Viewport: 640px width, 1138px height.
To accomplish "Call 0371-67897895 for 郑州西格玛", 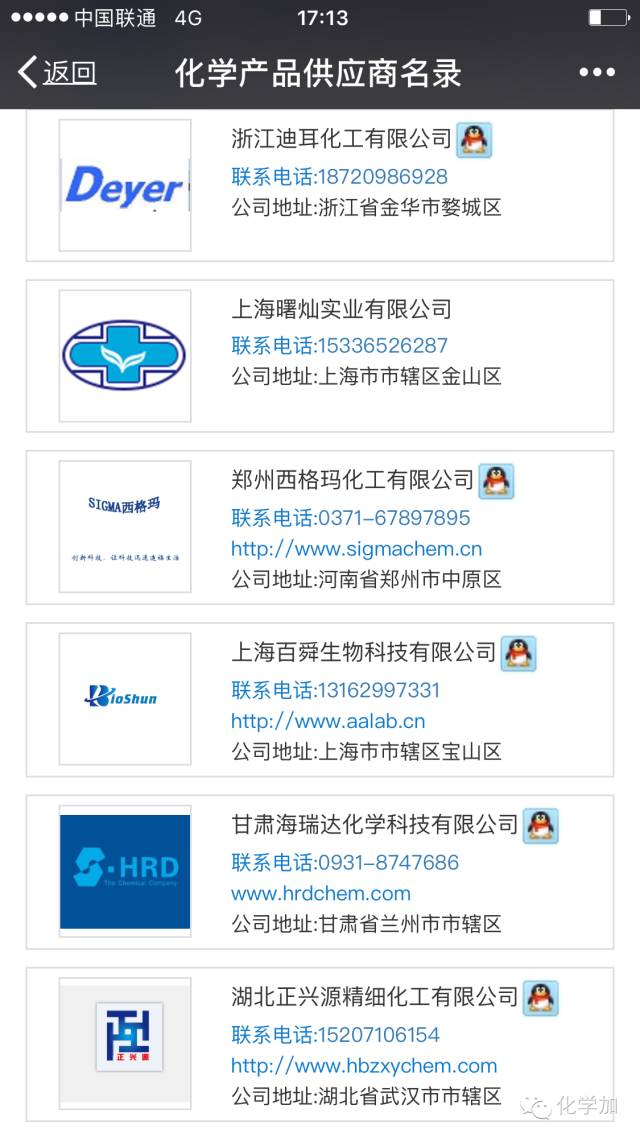I will pos(350,518).
